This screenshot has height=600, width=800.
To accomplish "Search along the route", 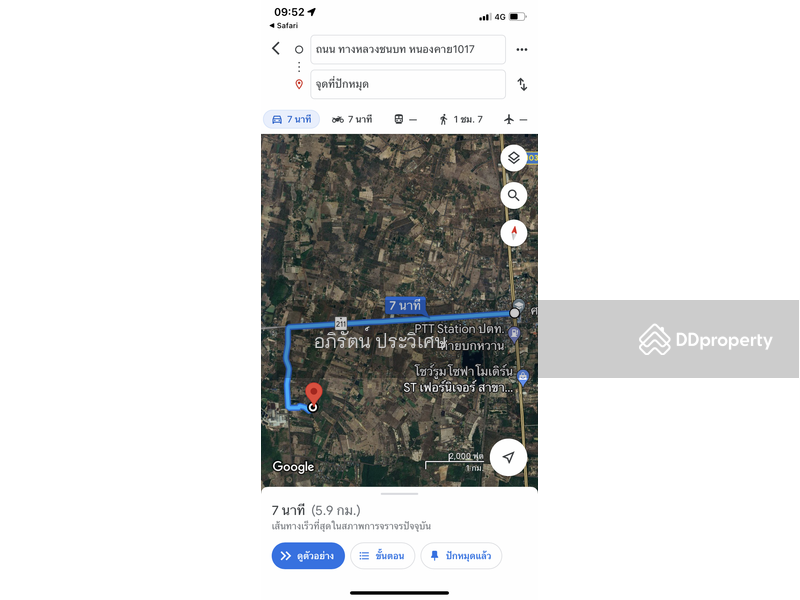I will coord(513,196).
